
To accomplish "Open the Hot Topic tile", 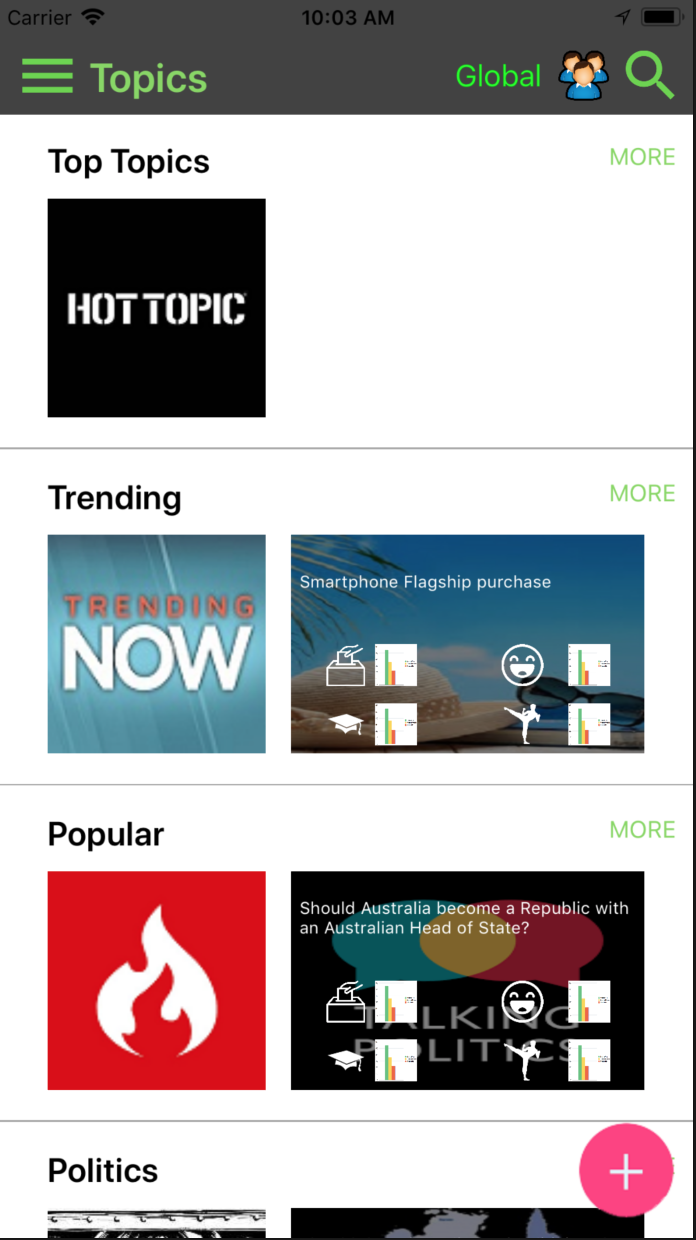I will [x=157, y=308].
